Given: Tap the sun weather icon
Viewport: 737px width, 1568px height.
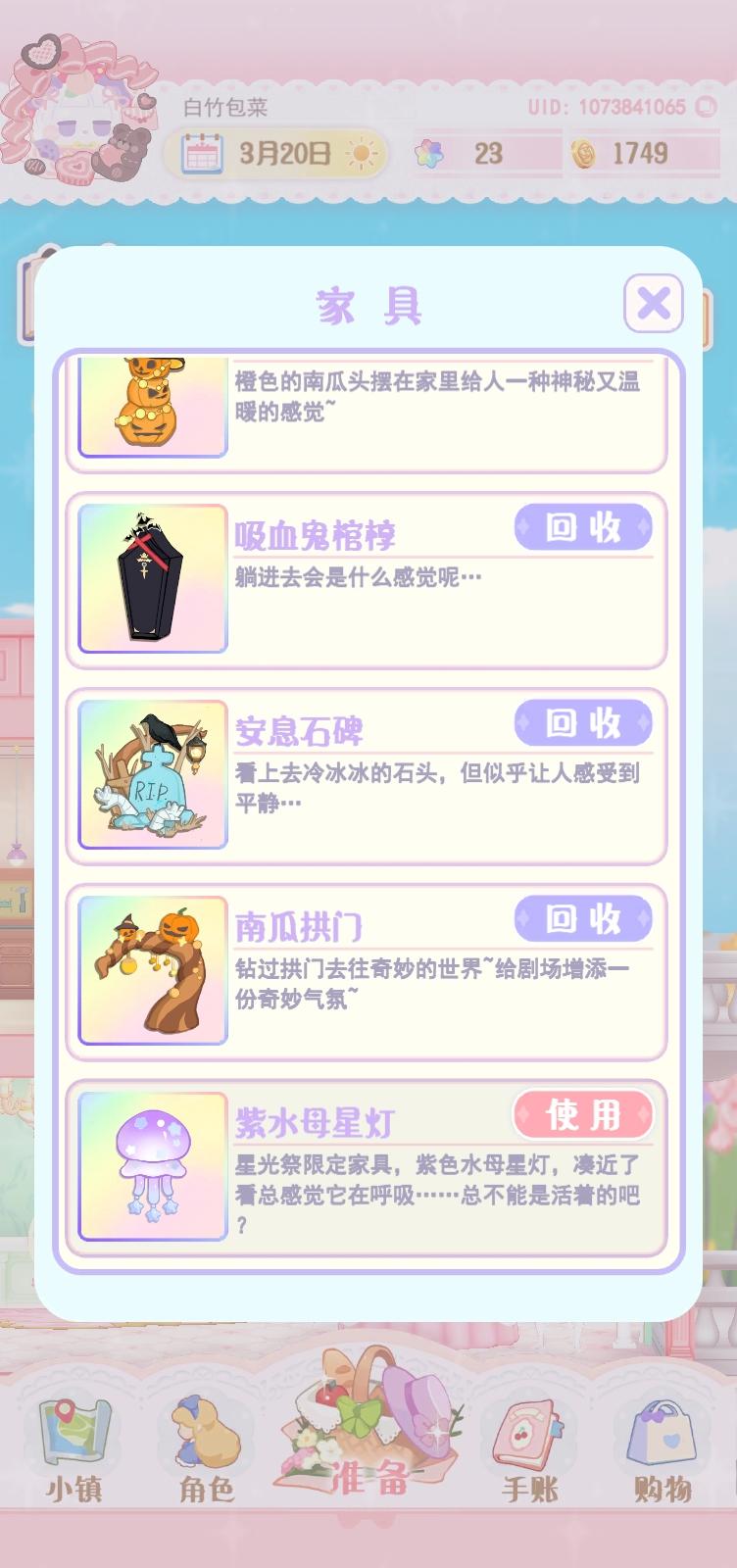Looking at the screenshot, I should click(360, 150).
